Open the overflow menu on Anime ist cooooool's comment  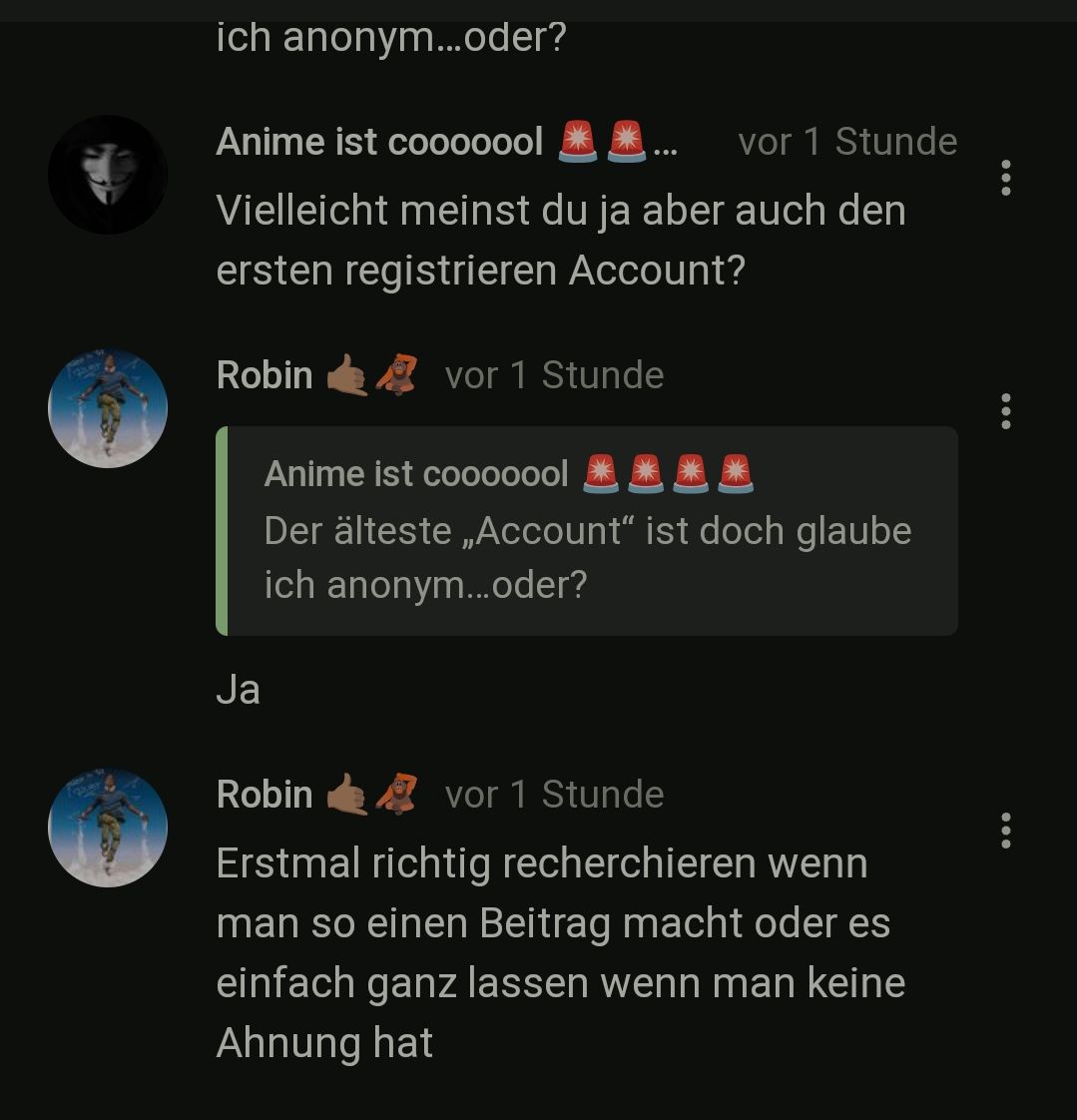coord(1005,178)
